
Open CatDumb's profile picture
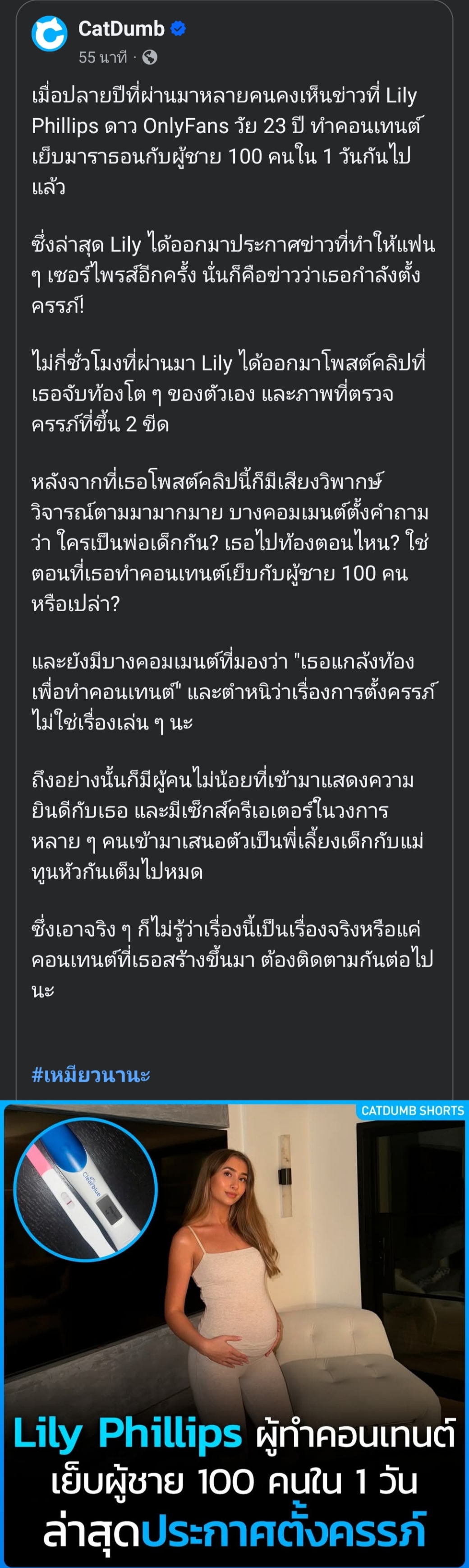(x=49, y=34)
